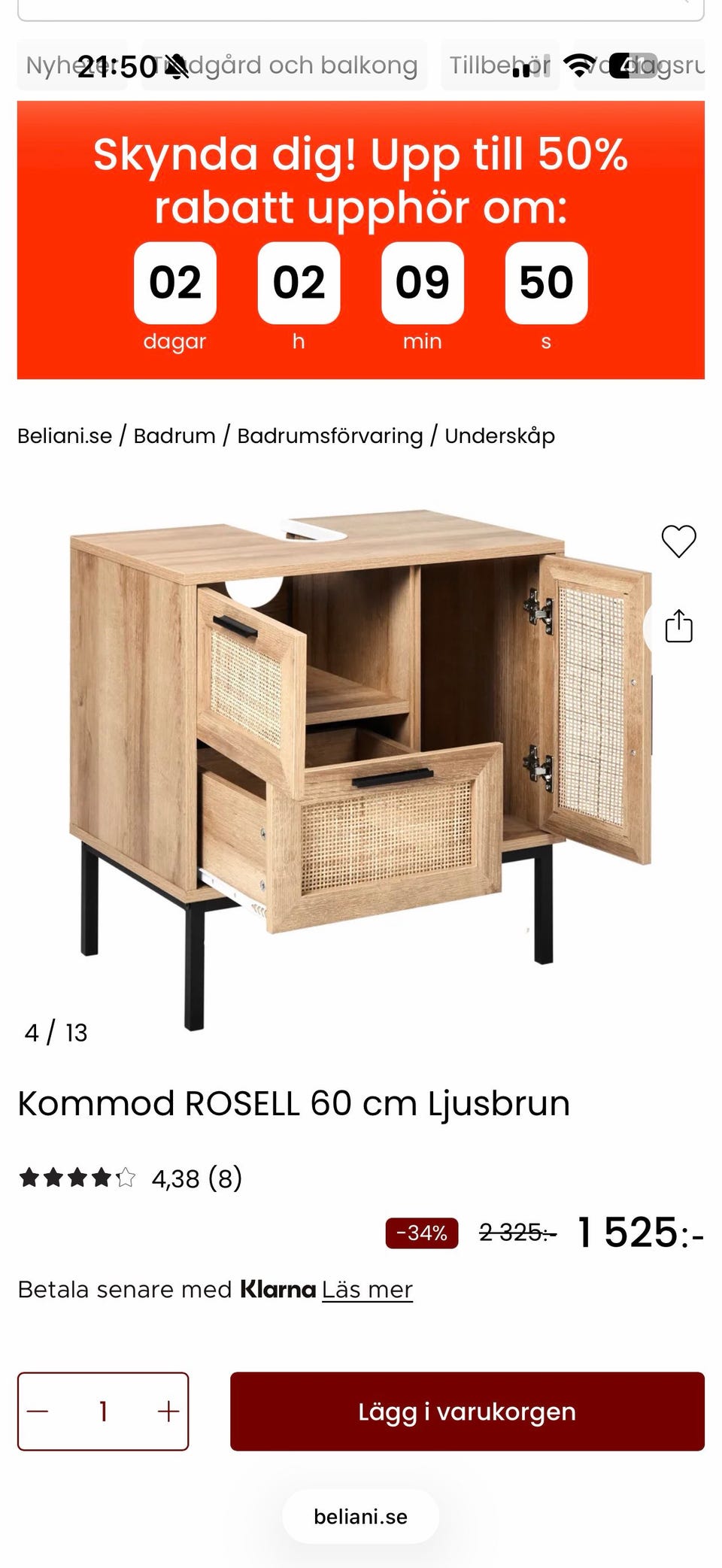722x1568 pixels.
Task: Open the Nyheter category tab
Action: pyautogui.click(x=70, y=65)
